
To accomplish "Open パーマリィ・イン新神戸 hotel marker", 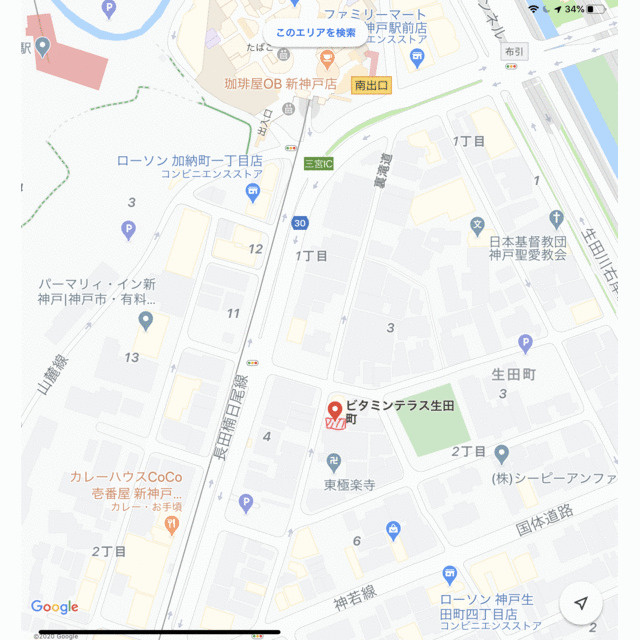I will coord(146,321).
